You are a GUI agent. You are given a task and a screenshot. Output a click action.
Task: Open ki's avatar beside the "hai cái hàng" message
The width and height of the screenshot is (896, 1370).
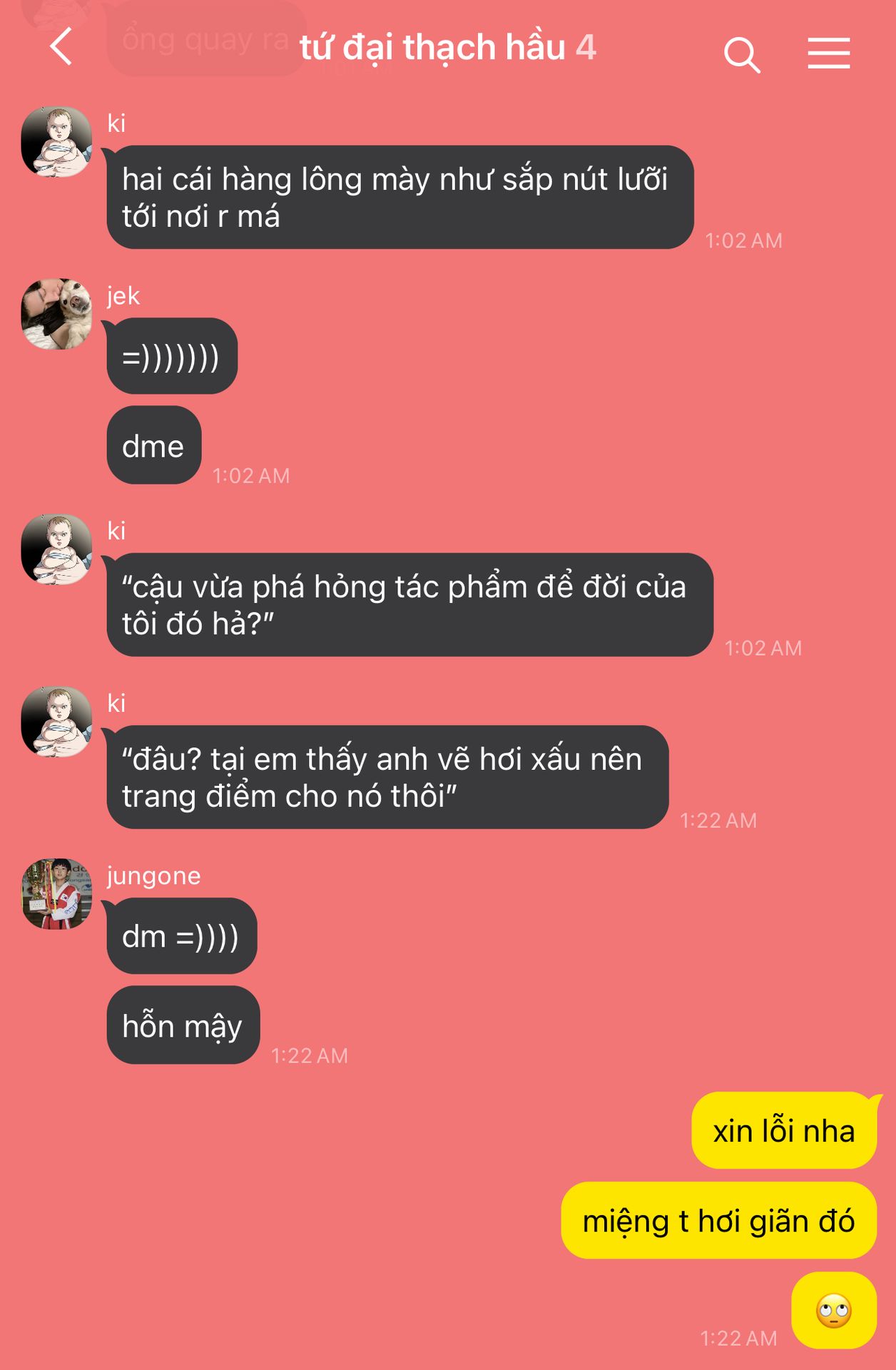coord(57,142)
